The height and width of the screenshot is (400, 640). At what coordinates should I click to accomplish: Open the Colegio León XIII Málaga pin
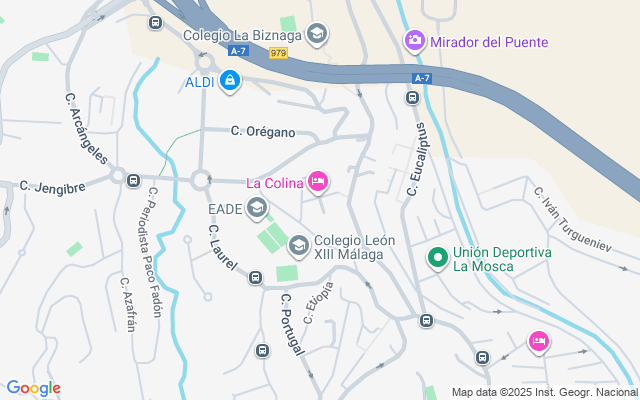tap(298, 245)
